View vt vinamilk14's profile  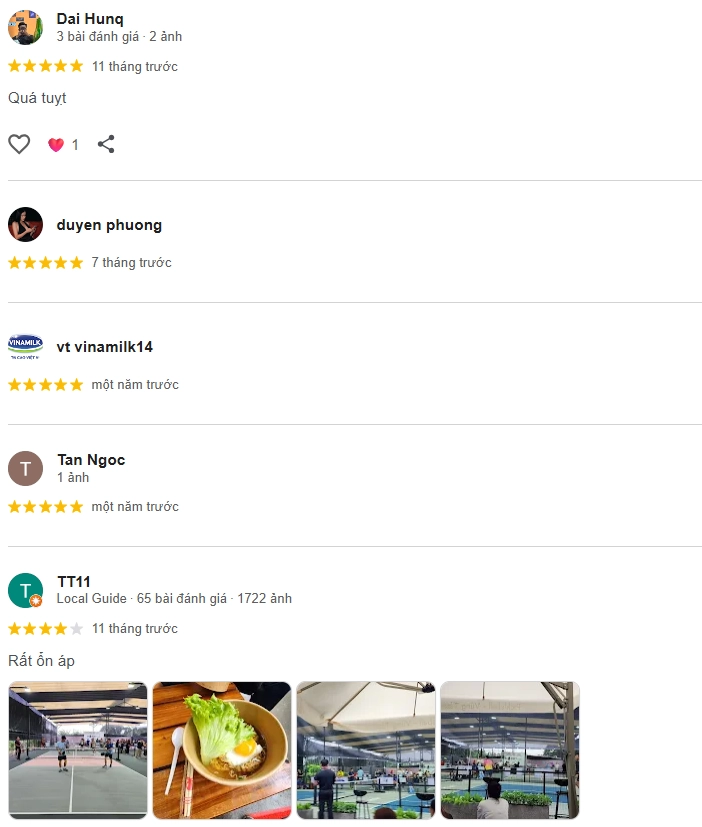(104, 347)
